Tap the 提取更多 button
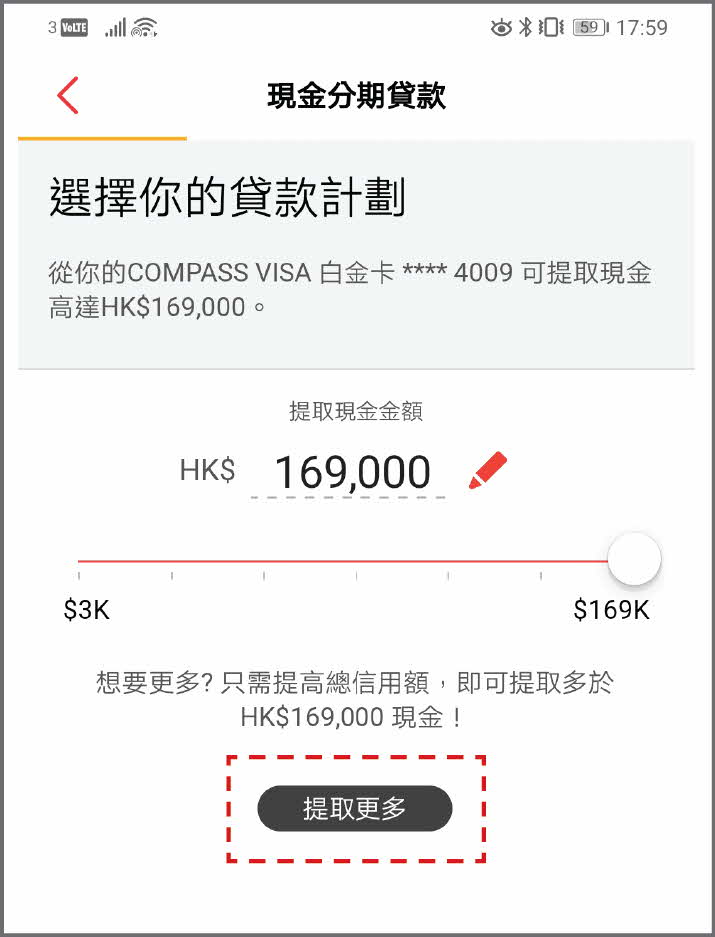 click(355, 809)
